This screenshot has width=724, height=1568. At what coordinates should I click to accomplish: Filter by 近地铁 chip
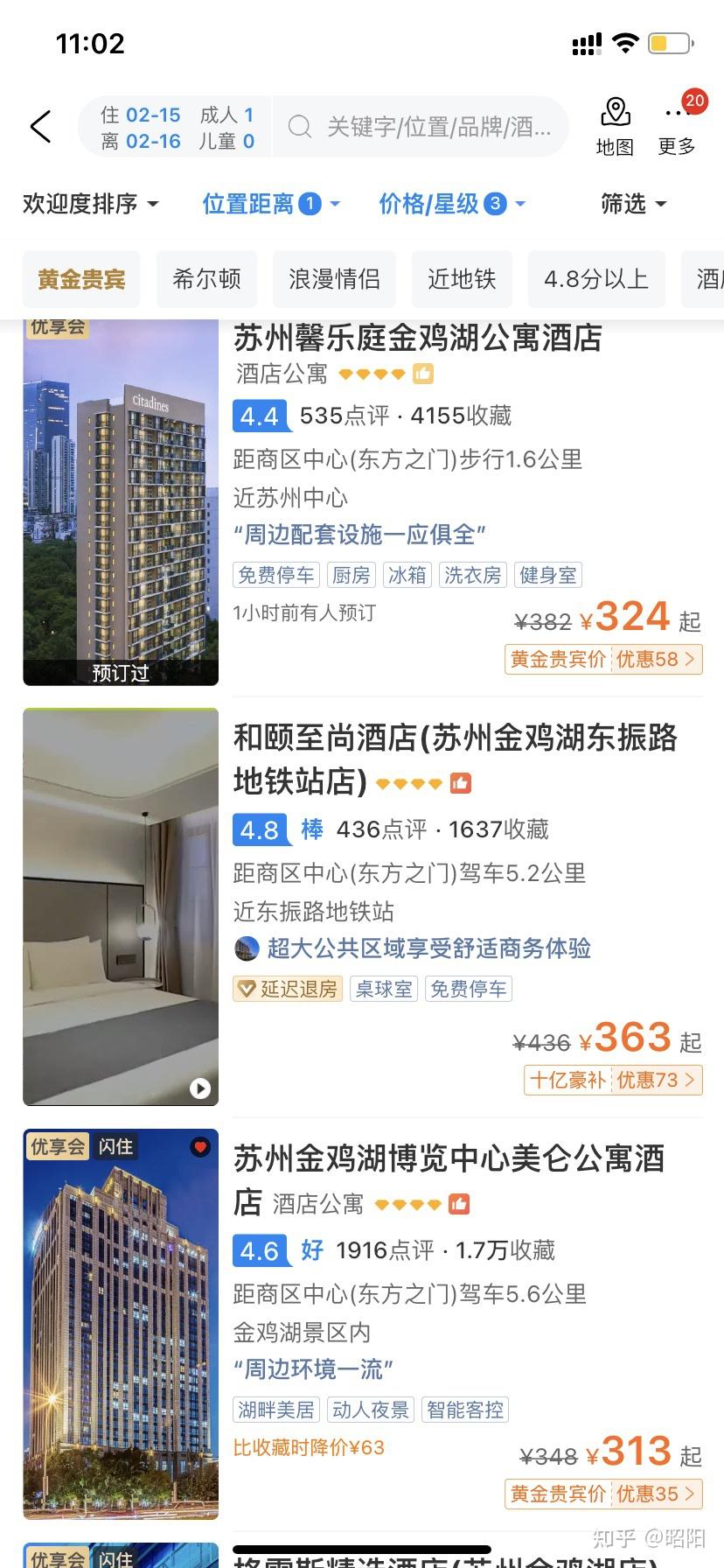pos(462,279)
